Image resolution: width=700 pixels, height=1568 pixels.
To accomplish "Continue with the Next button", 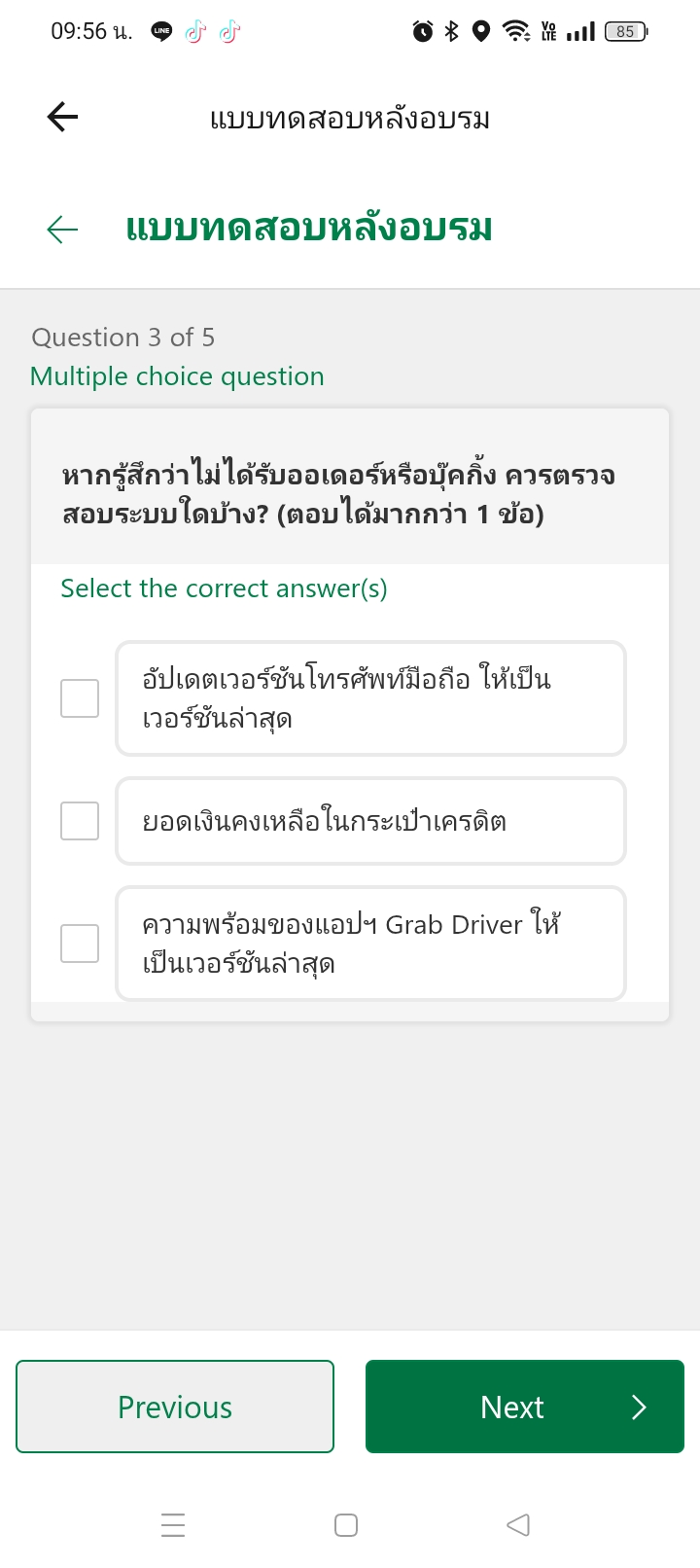I will click(x=525, y=1407).
